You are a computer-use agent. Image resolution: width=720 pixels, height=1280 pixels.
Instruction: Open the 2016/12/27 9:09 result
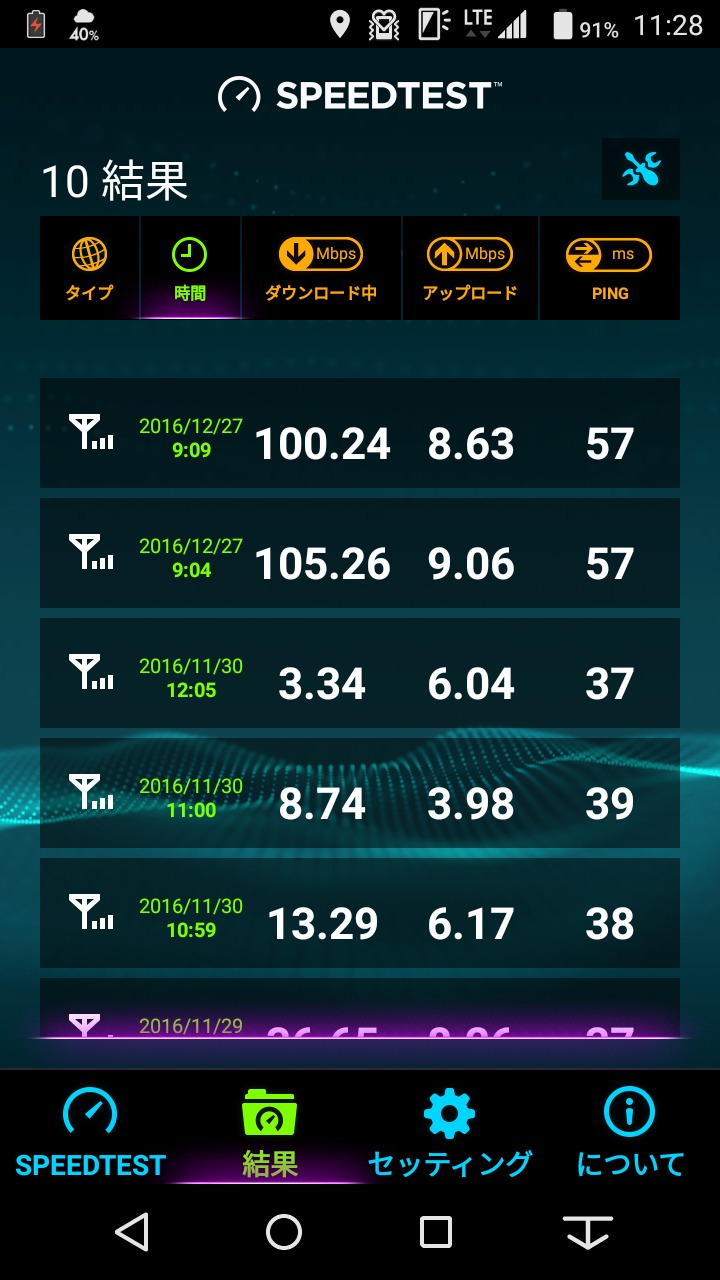(360, 433)
